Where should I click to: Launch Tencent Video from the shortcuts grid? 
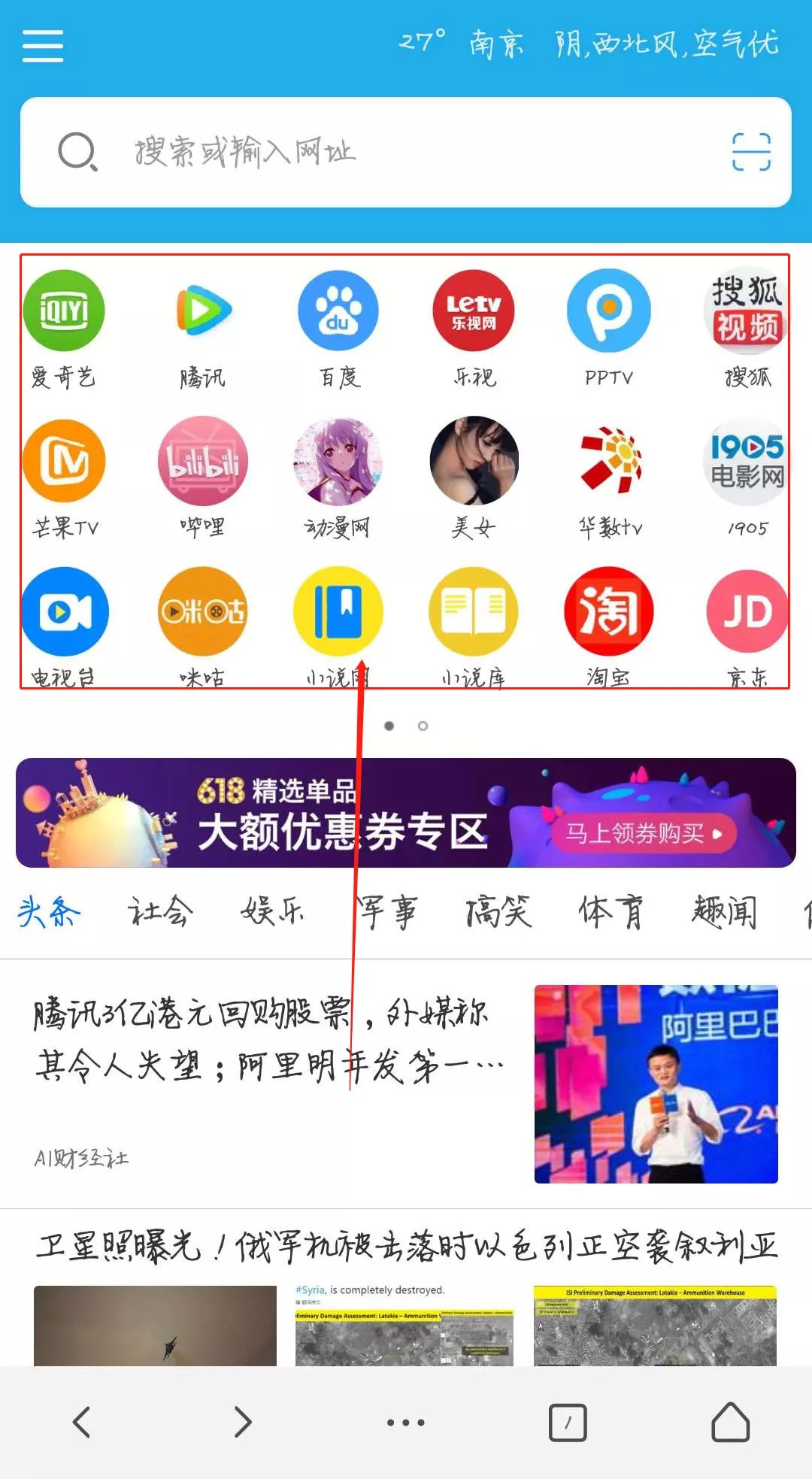(x=201, y=311)
